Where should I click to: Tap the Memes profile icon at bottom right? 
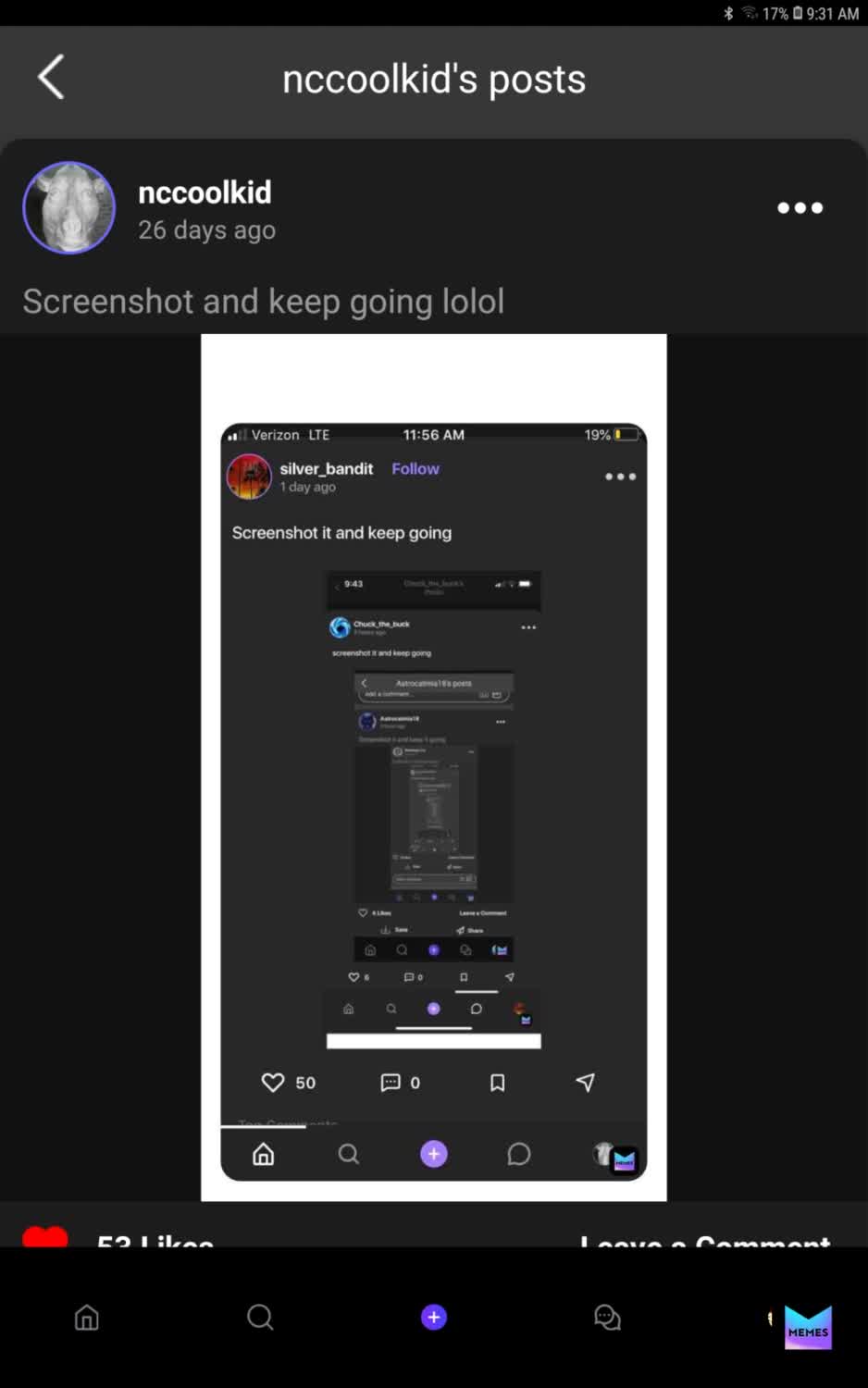point(807,1327)
